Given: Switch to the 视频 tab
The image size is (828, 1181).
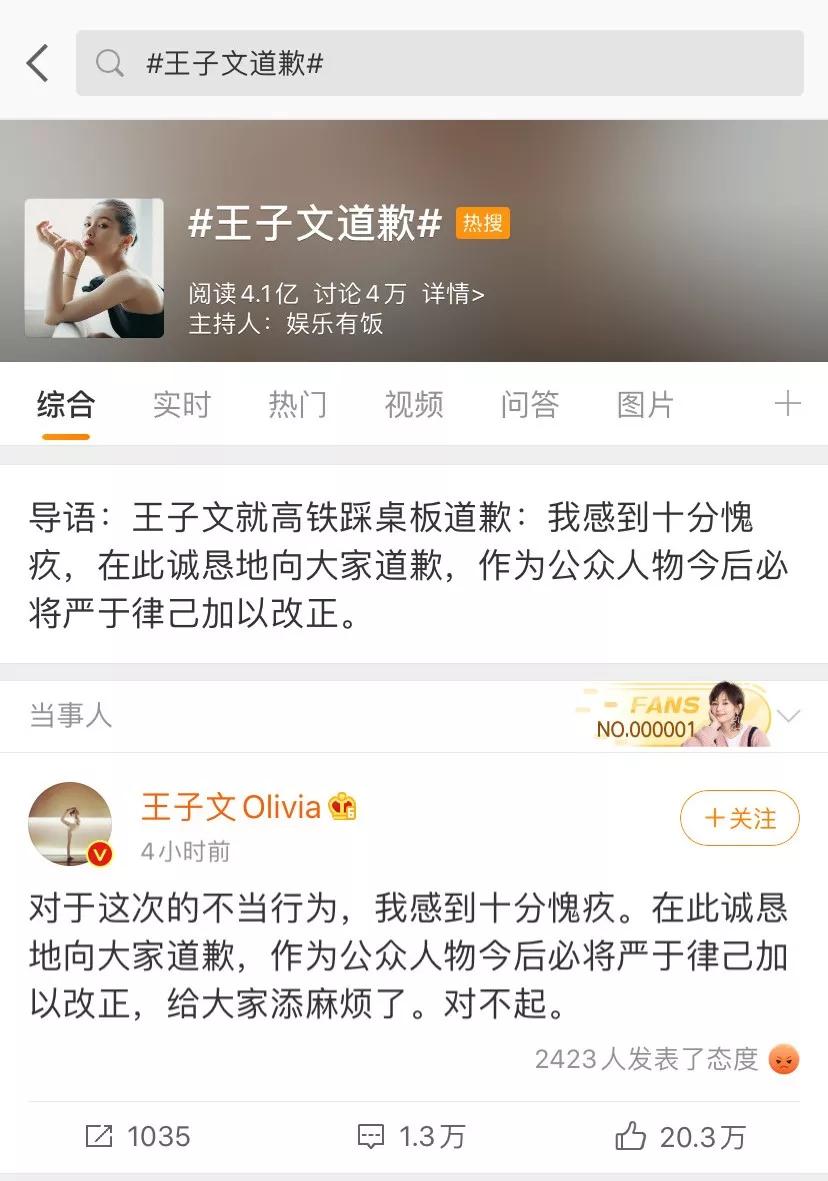Looking at the screenshot, I should coord(414,405).
